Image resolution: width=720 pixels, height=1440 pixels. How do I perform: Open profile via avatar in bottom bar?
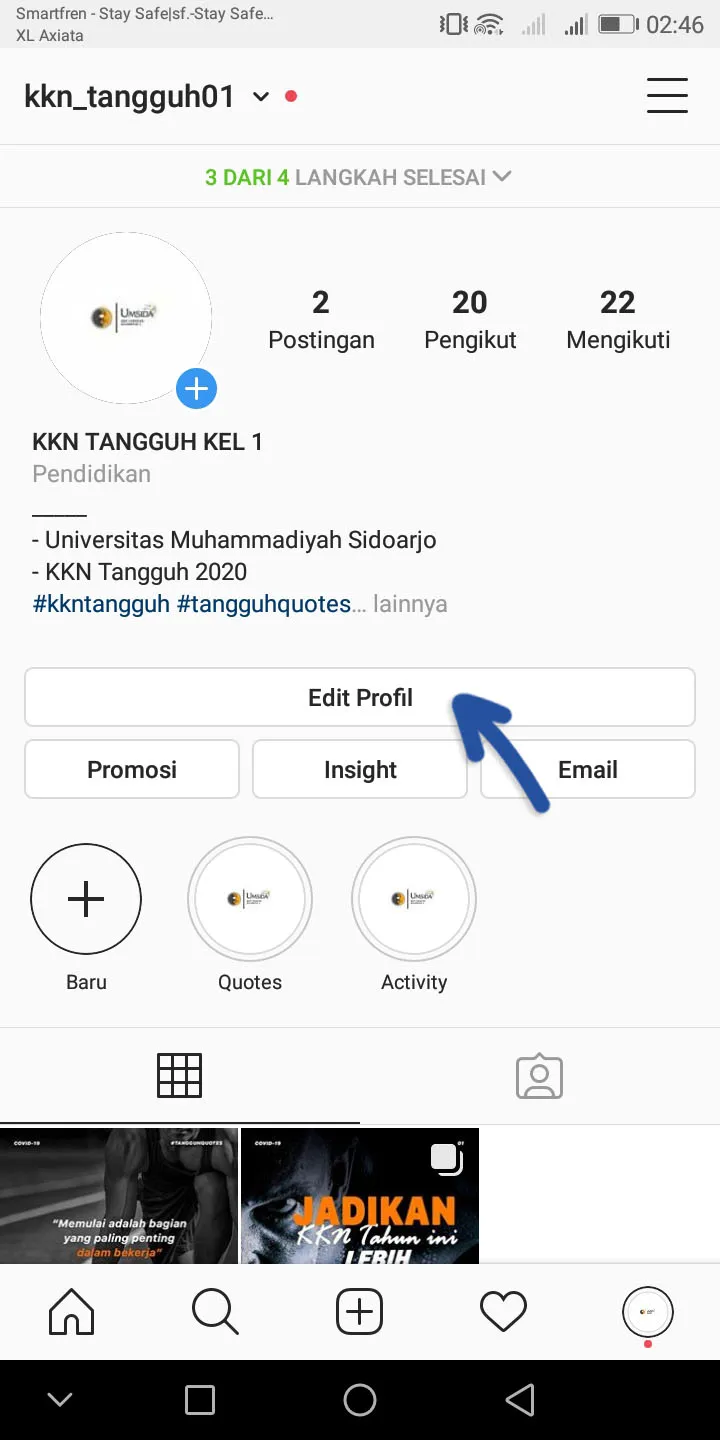pyautogui.click(x=647, y=1311)
